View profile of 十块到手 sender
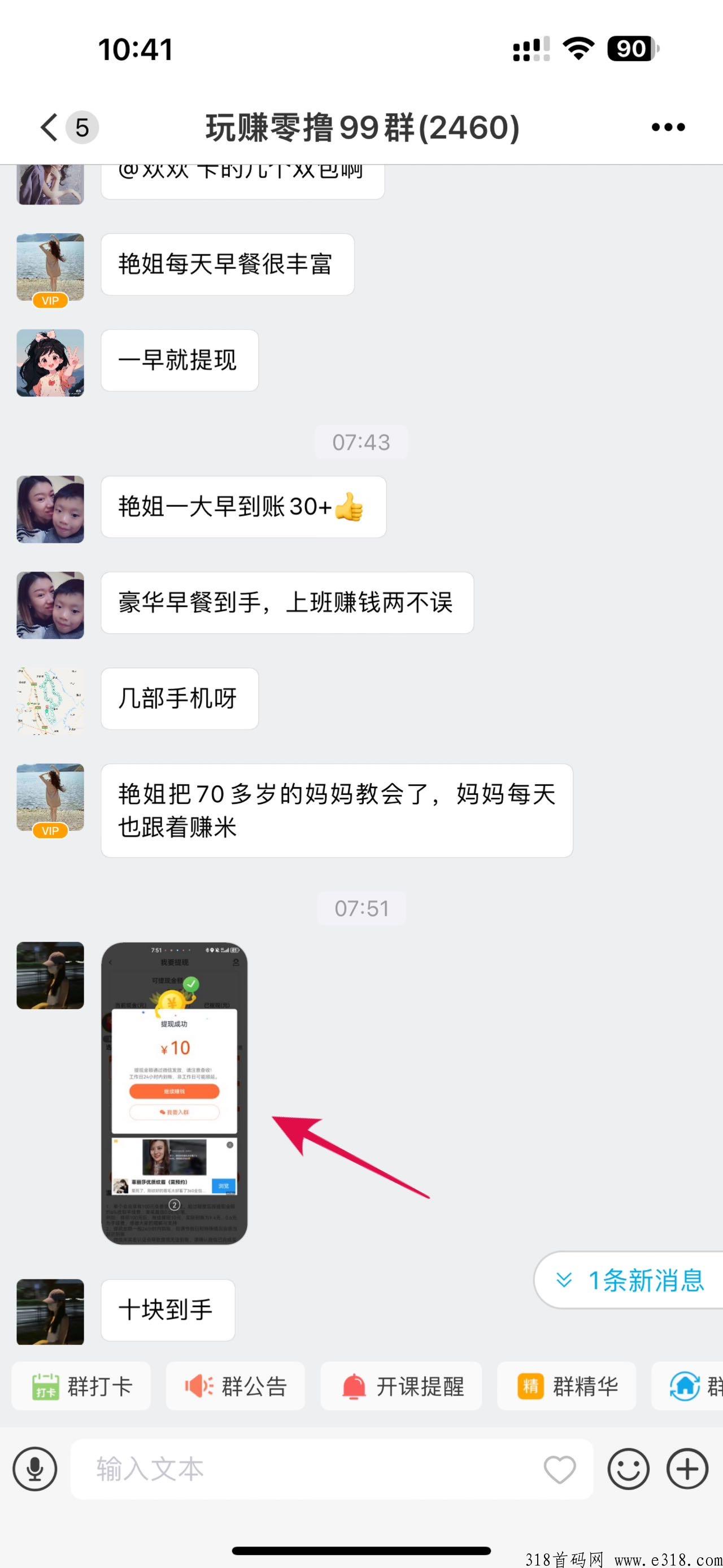723x1568 pixels. 50,1311
